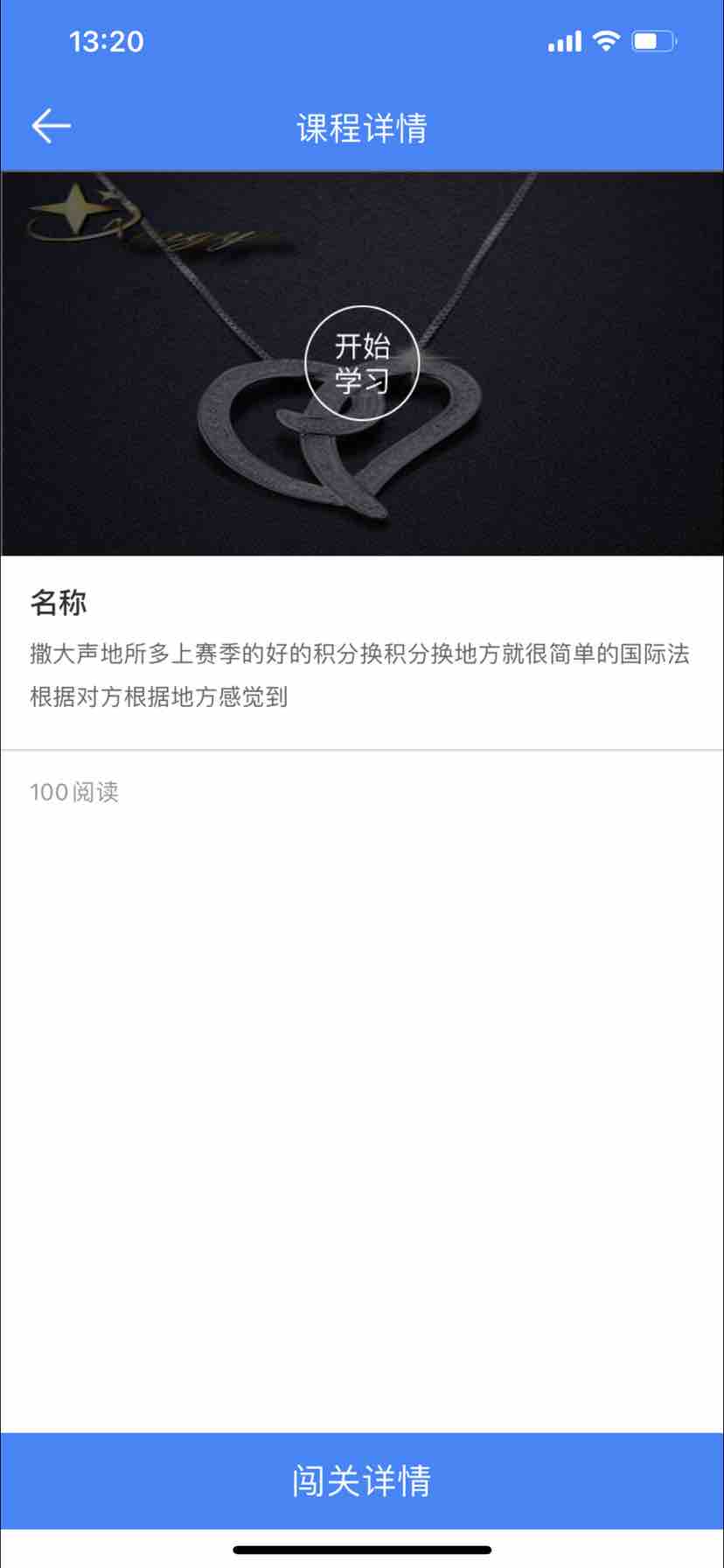
Task: Go back using the arrow icon
Action: pos(51,127)
